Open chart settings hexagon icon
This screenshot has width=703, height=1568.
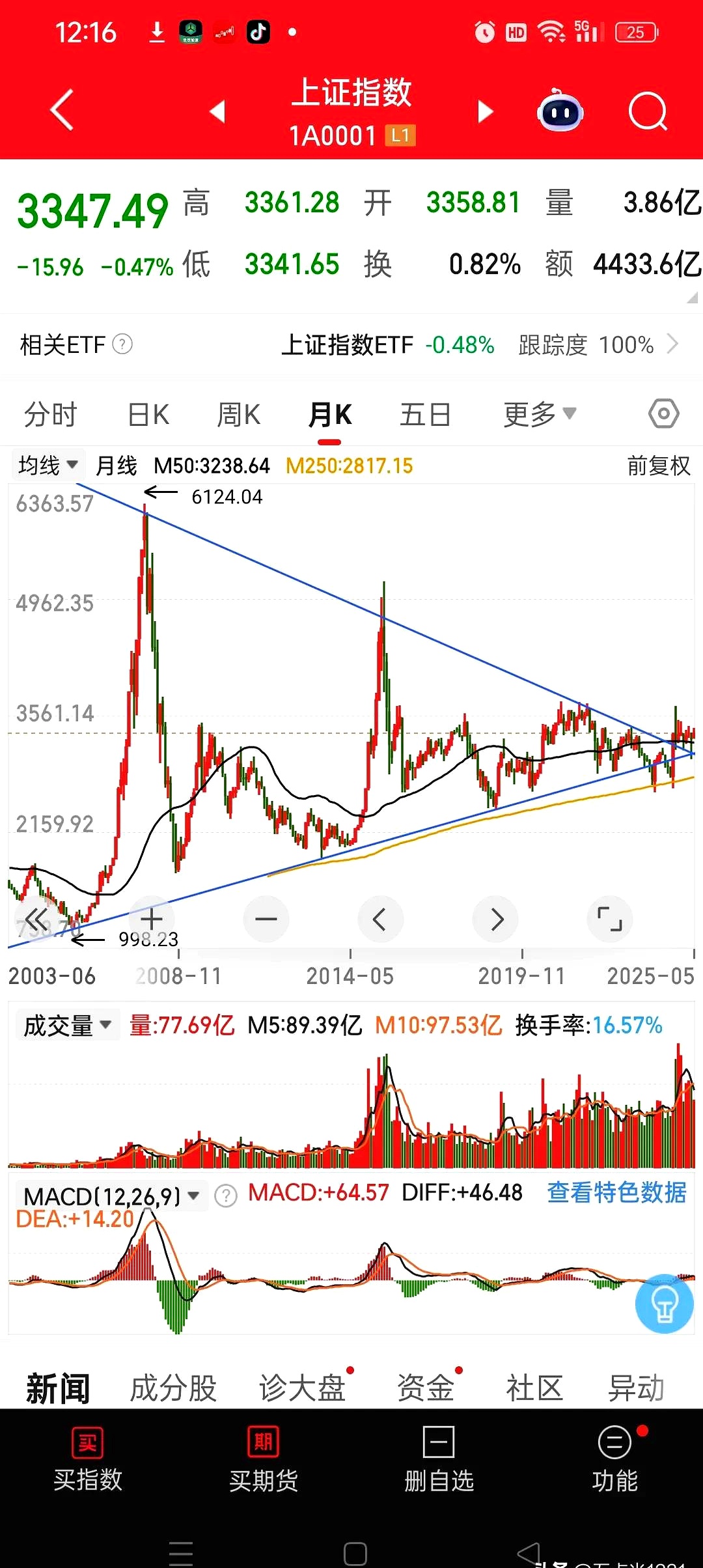[x=663, y=414]
